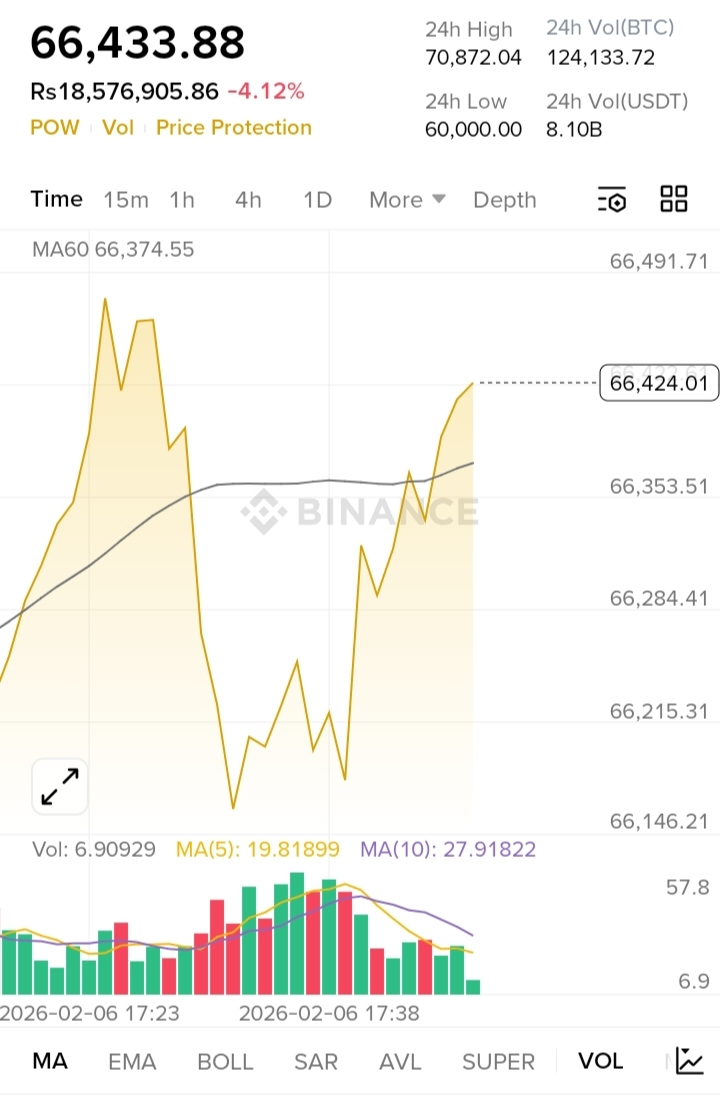This screenshot has height=1109, width=720.
Task: Open chart settings icon
Action: [x=612, y=199]
